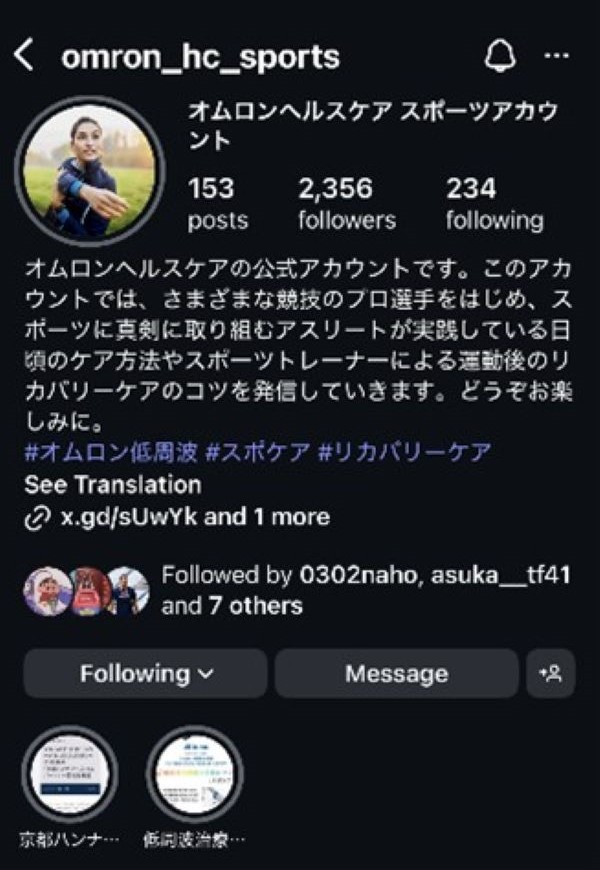
Task: Open the 京都ハンナ story highlight
Action: click(70, 773)
